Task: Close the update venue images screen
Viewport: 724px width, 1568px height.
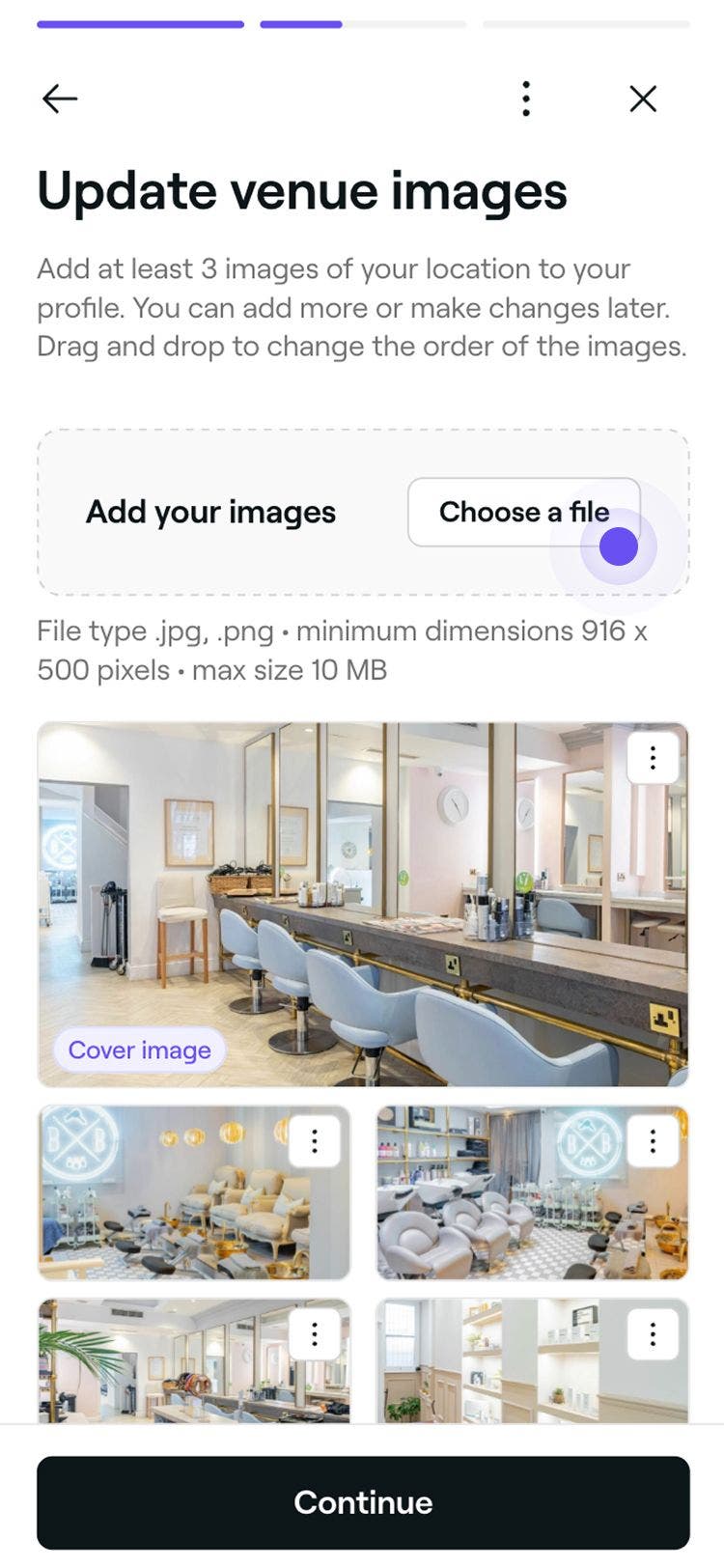Action: 643,98
